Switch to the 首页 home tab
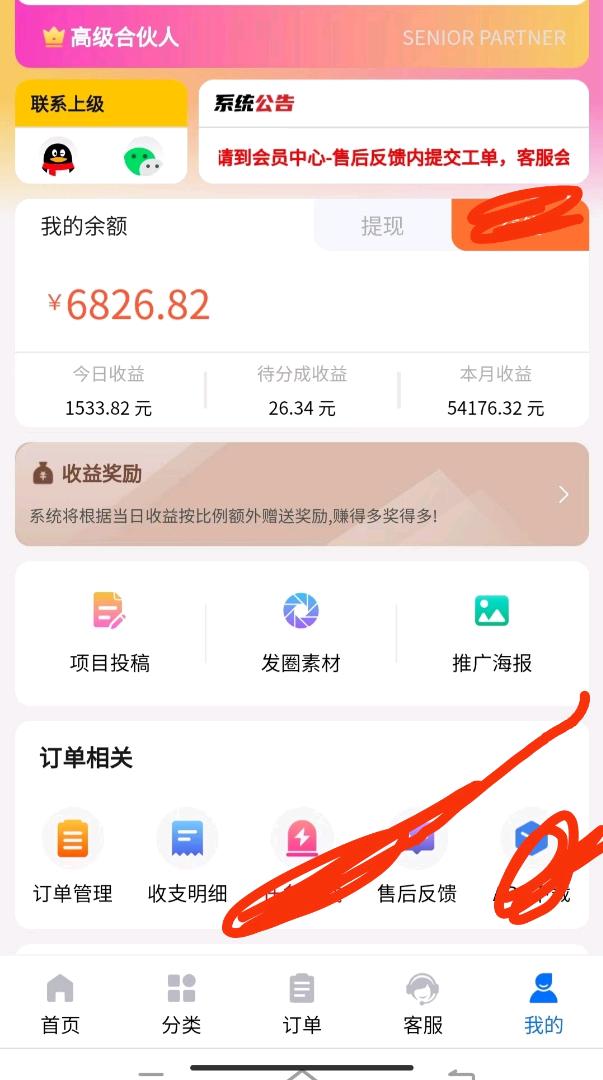Image resolution: width=603 pixels, height=1080 pixels. [x=60, y=1004]
